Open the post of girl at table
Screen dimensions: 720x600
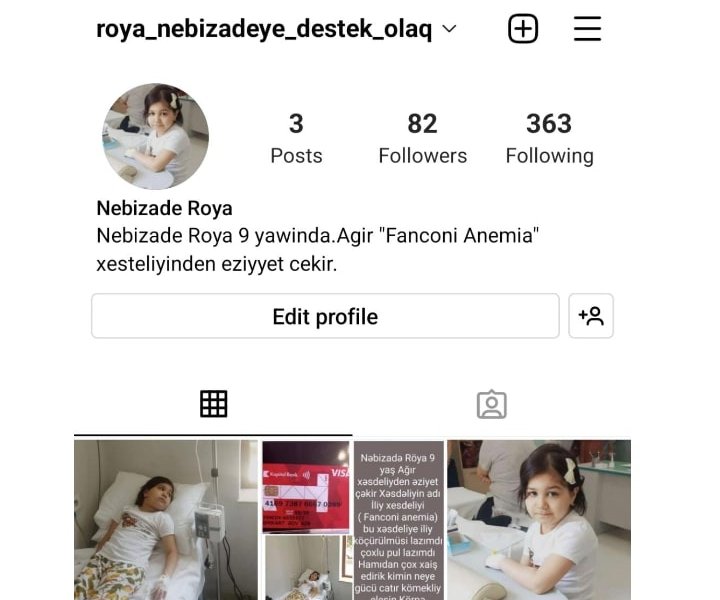click(x=538, y=520)
